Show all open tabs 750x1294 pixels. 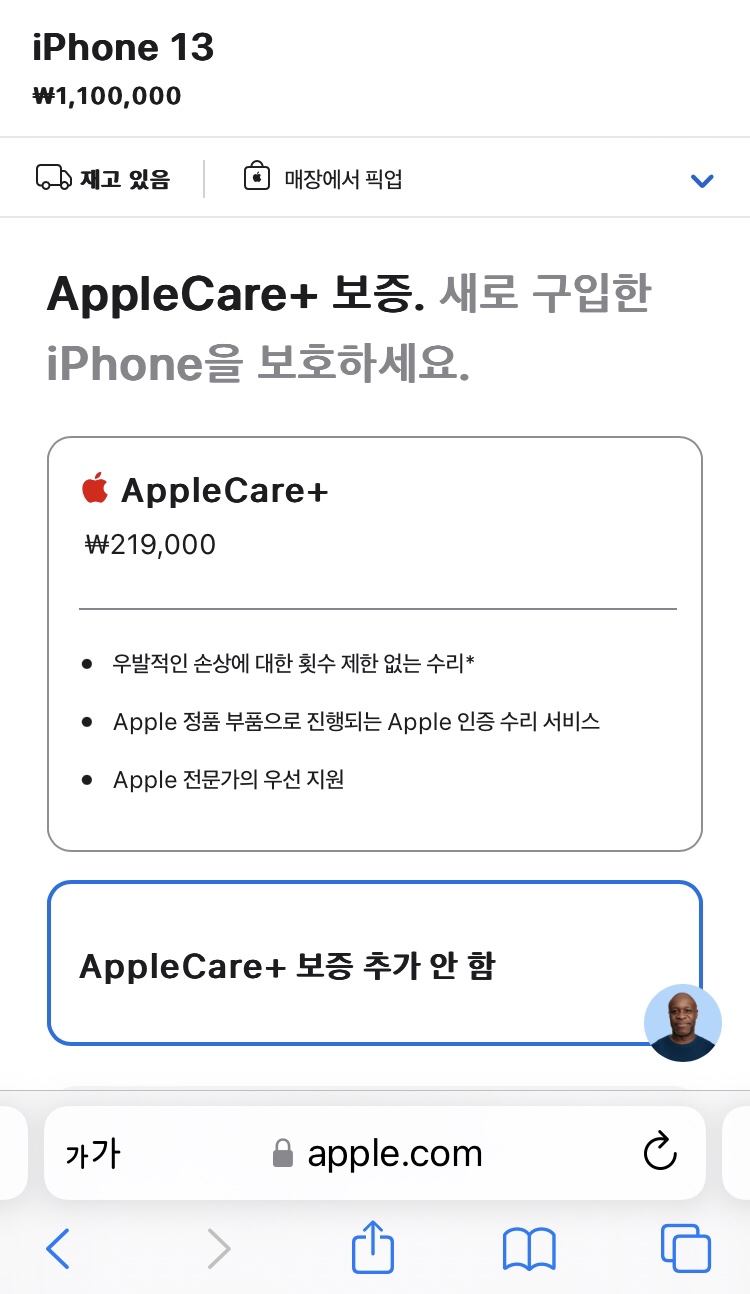(686, 1248)
